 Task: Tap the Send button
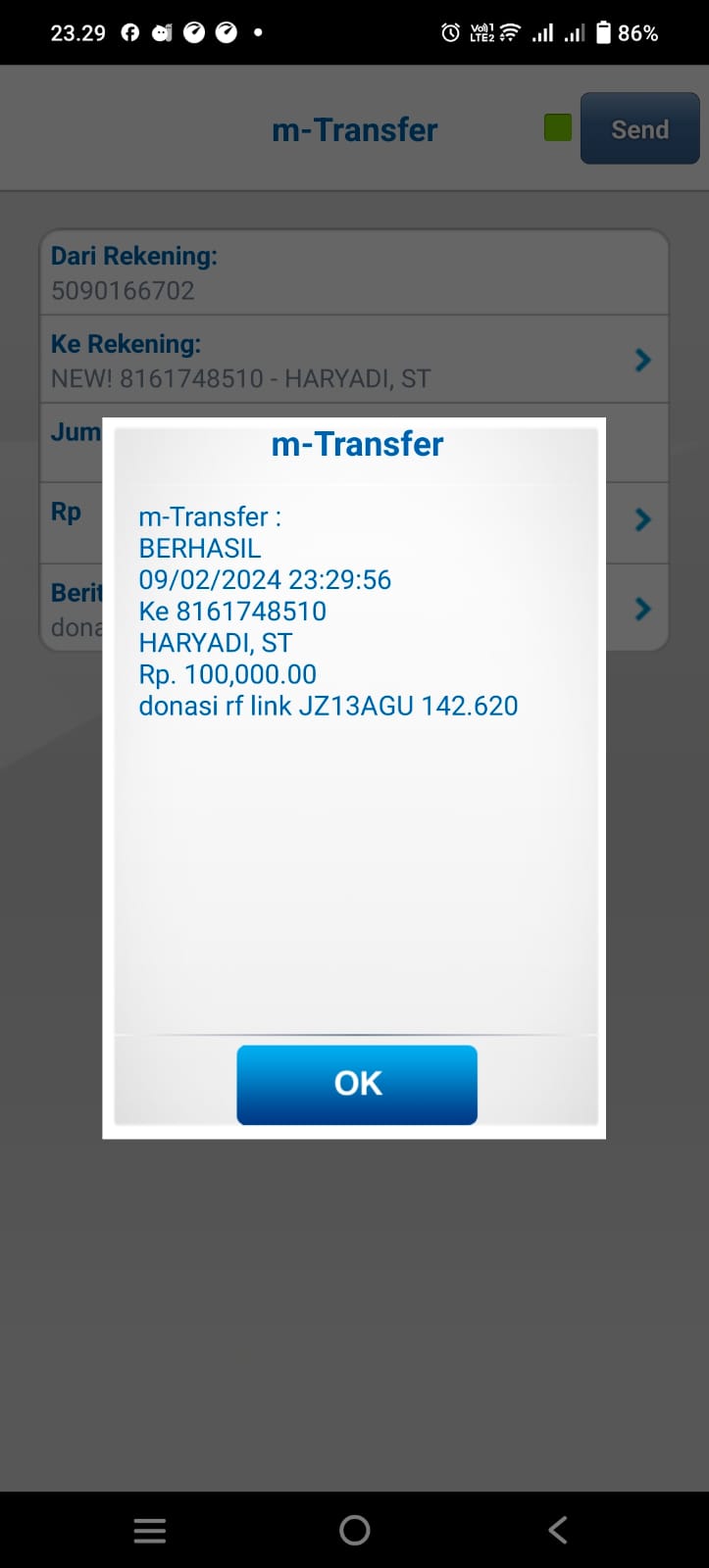639,129
